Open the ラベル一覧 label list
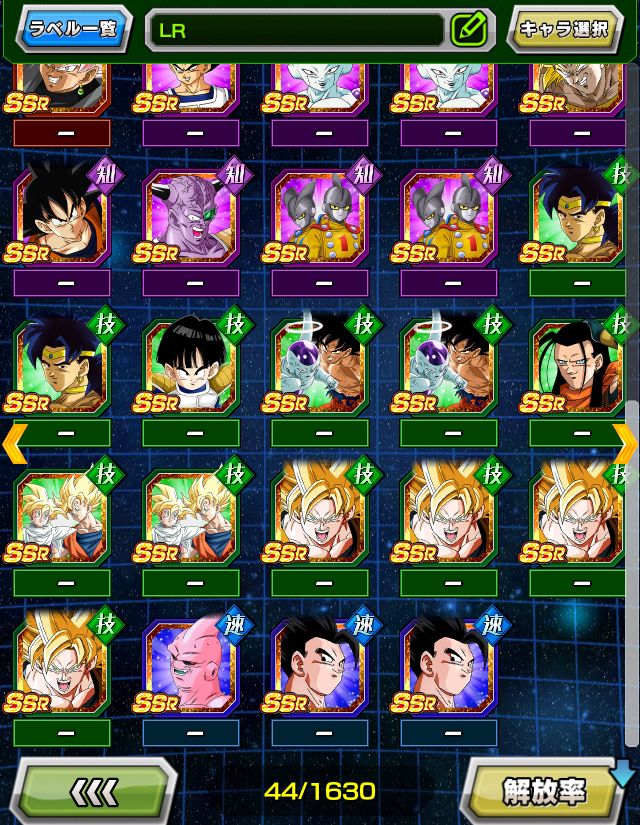The image size is (640, 825). point(74,29)
